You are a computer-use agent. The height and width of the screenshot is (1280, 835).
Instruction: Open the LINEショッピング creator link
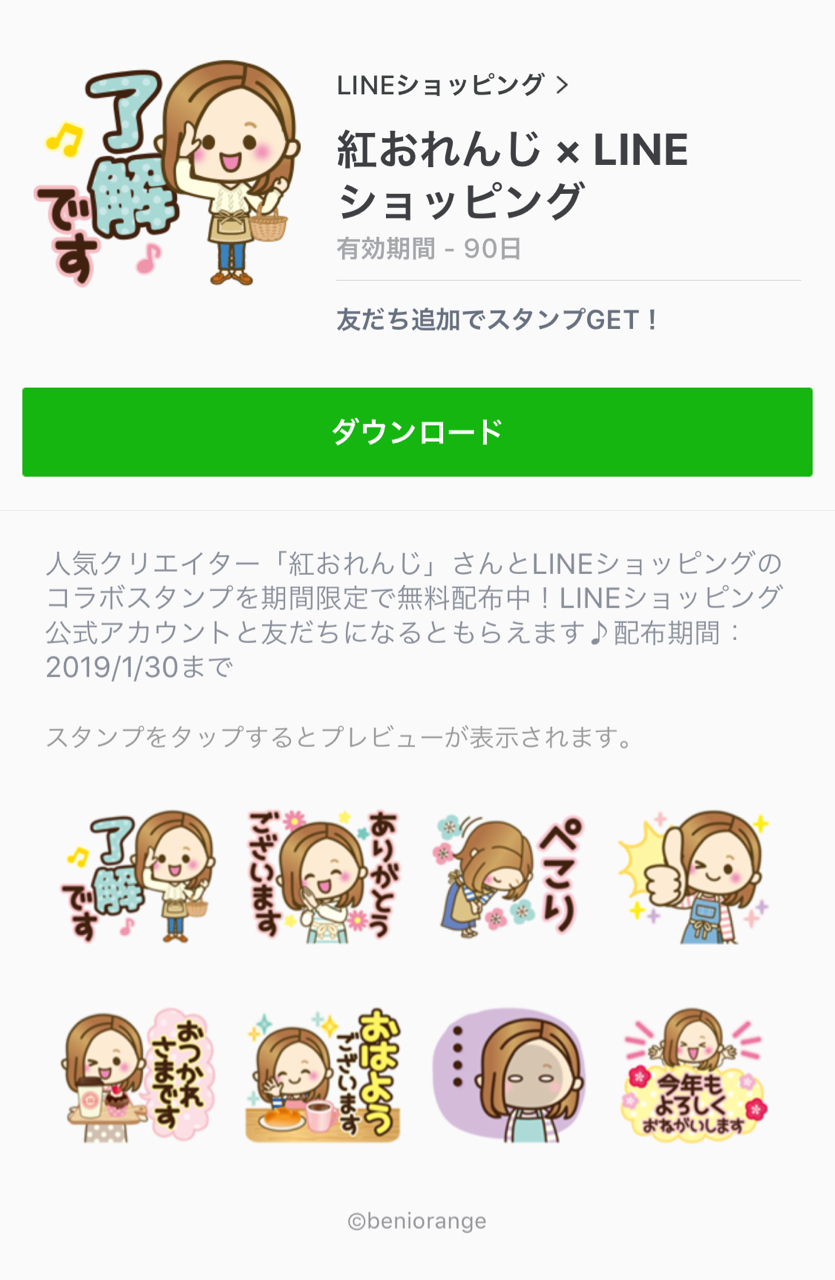(452, 85)
